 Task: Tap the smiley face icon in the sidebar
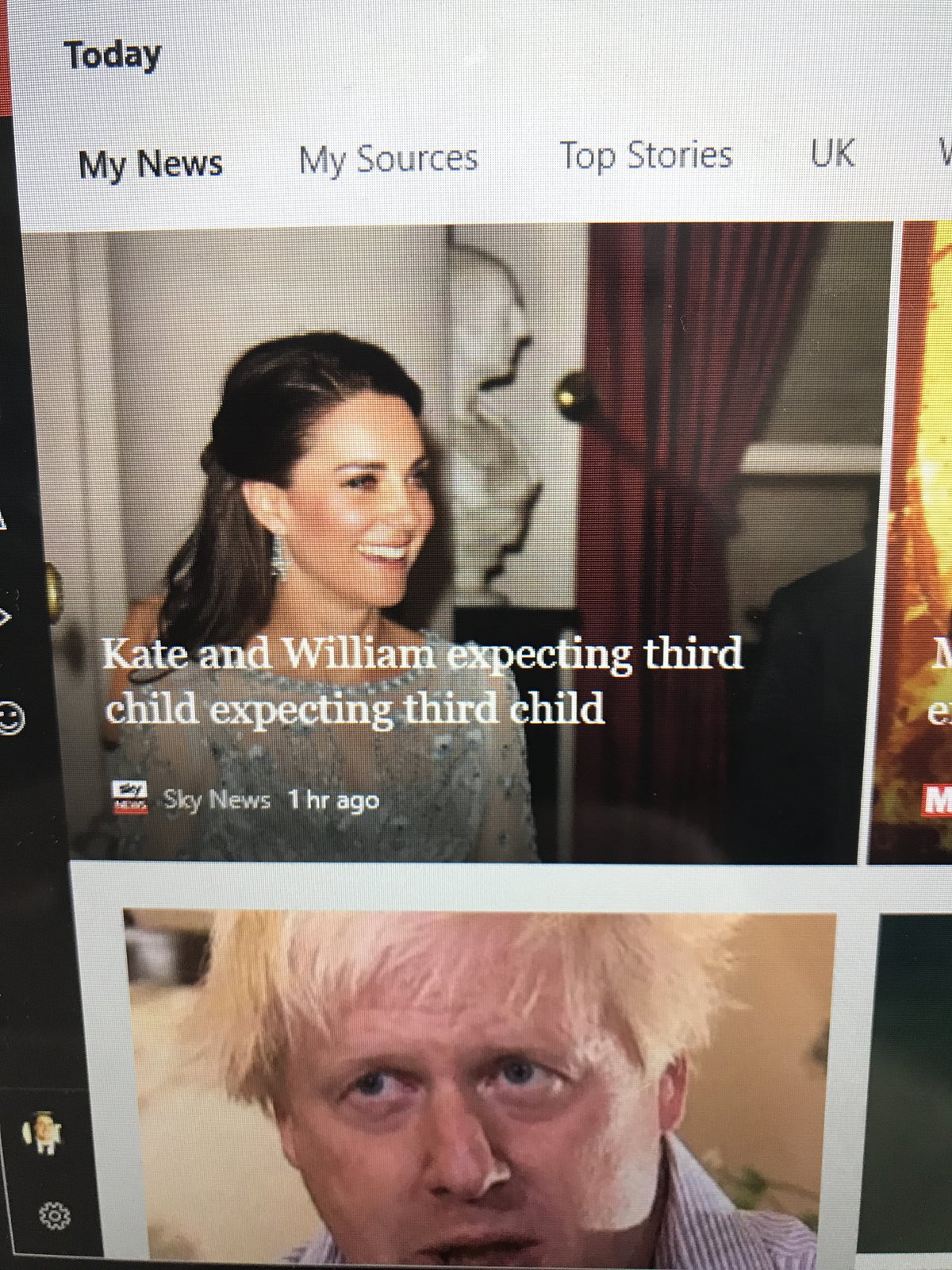[x=12, y=718]
